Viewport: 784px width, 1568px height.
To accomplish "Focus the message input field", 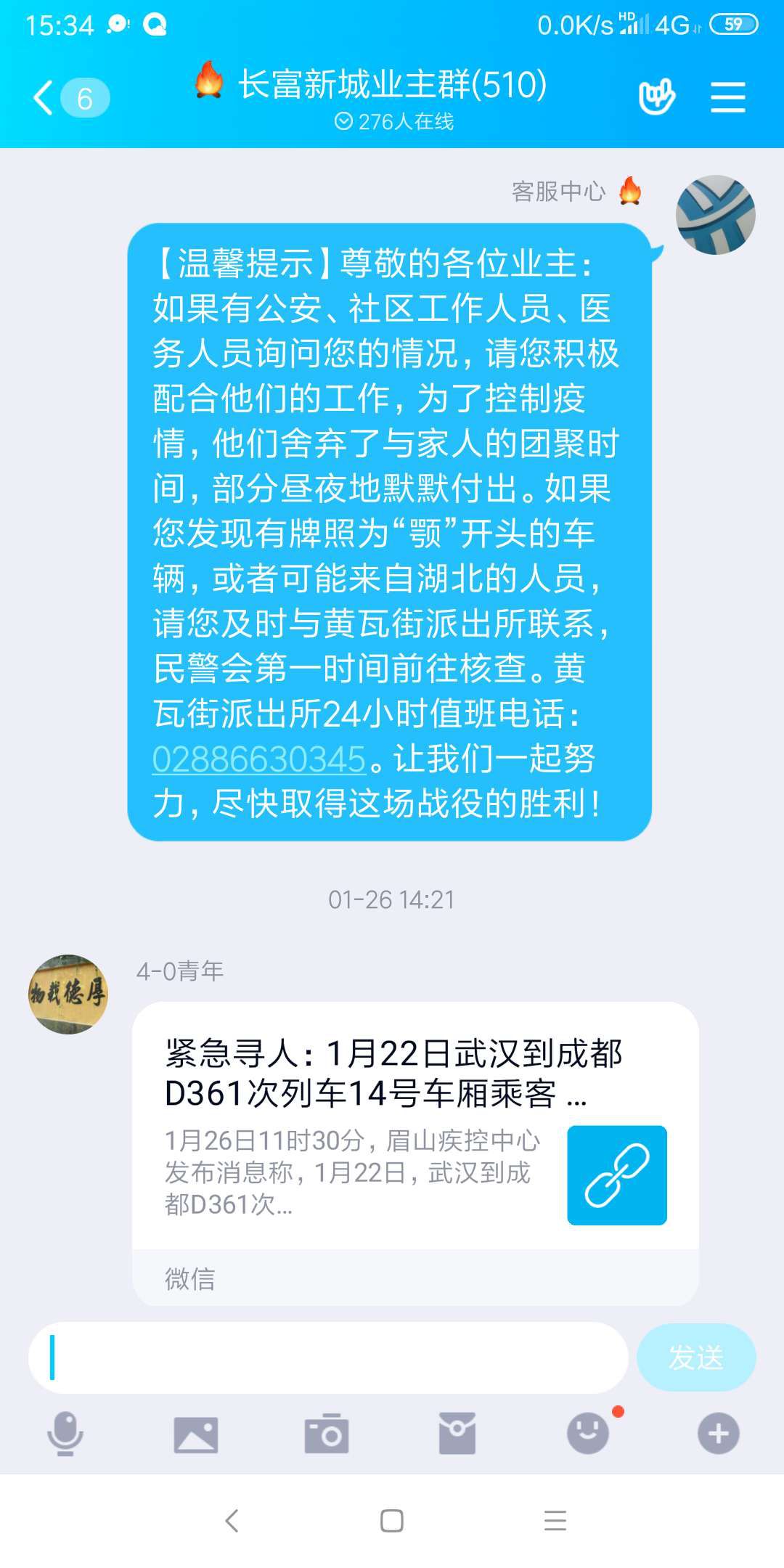I will pyautogui.click(x=327, y=1357).
